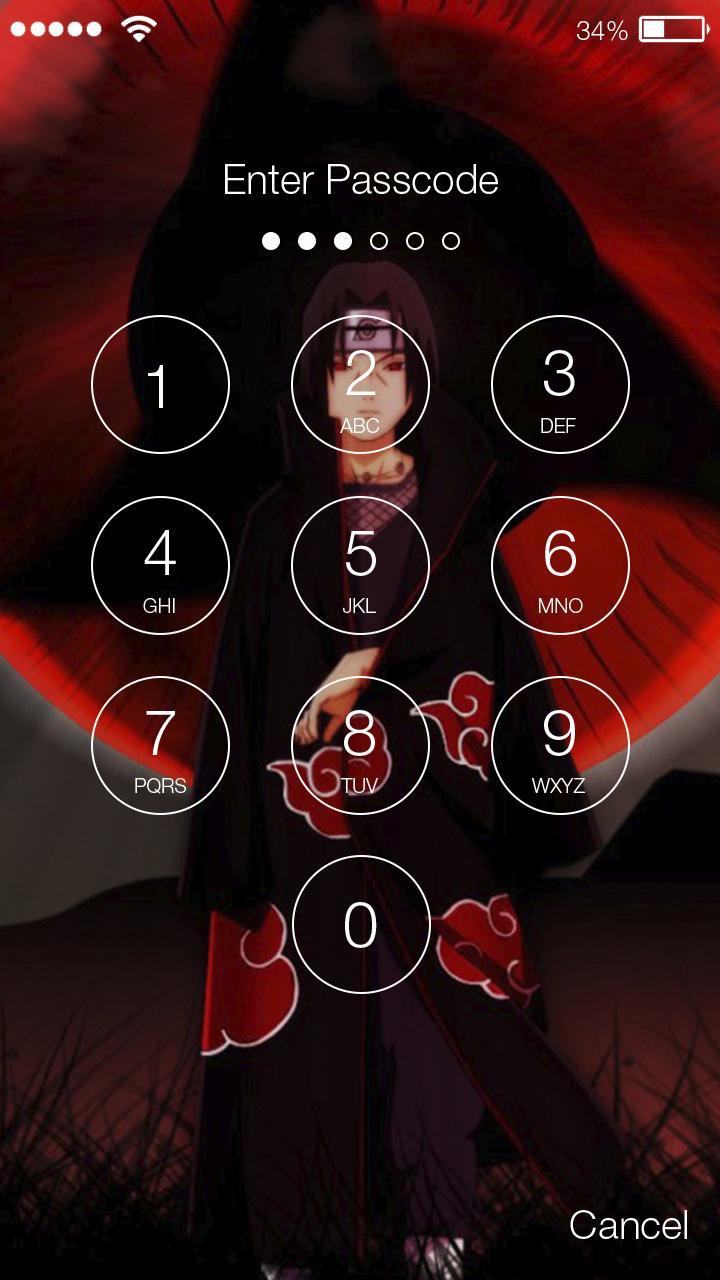This screenshot has height=1280, width=720.
Task: Enter digit 9 WXYZ
Action: pos(560,745)
